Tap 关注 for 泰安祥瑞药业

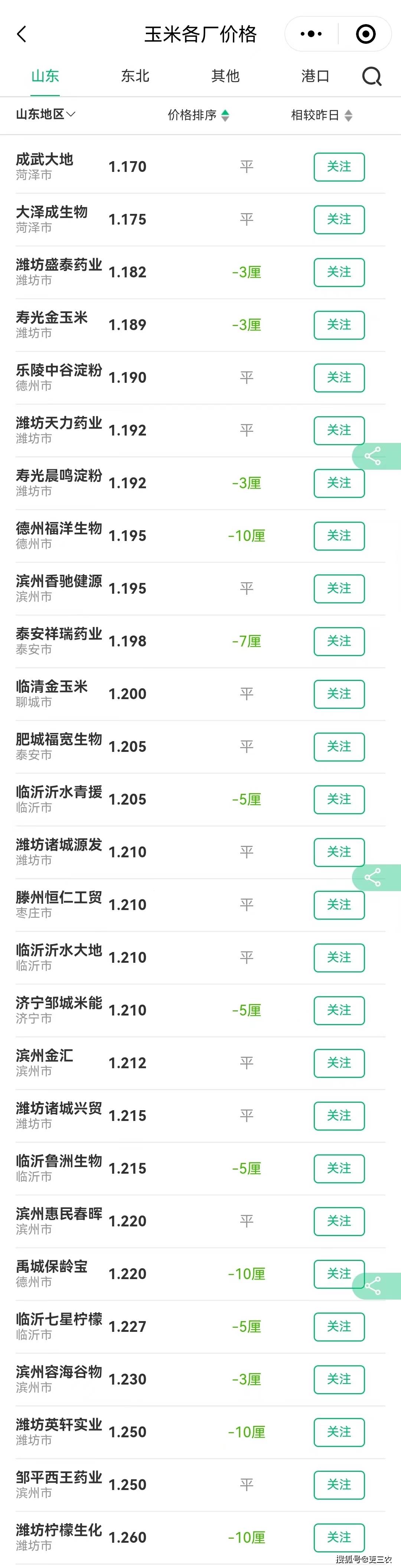point(339,641)
